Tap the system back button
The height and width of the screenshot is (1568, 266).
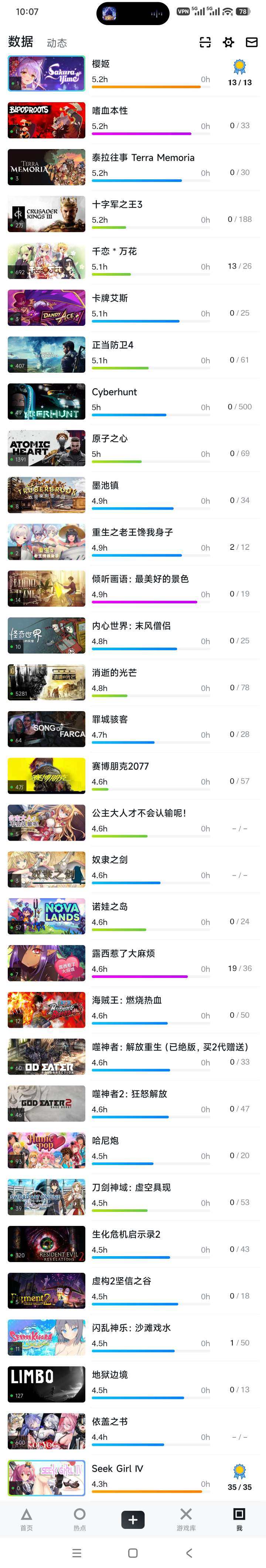189,1553
